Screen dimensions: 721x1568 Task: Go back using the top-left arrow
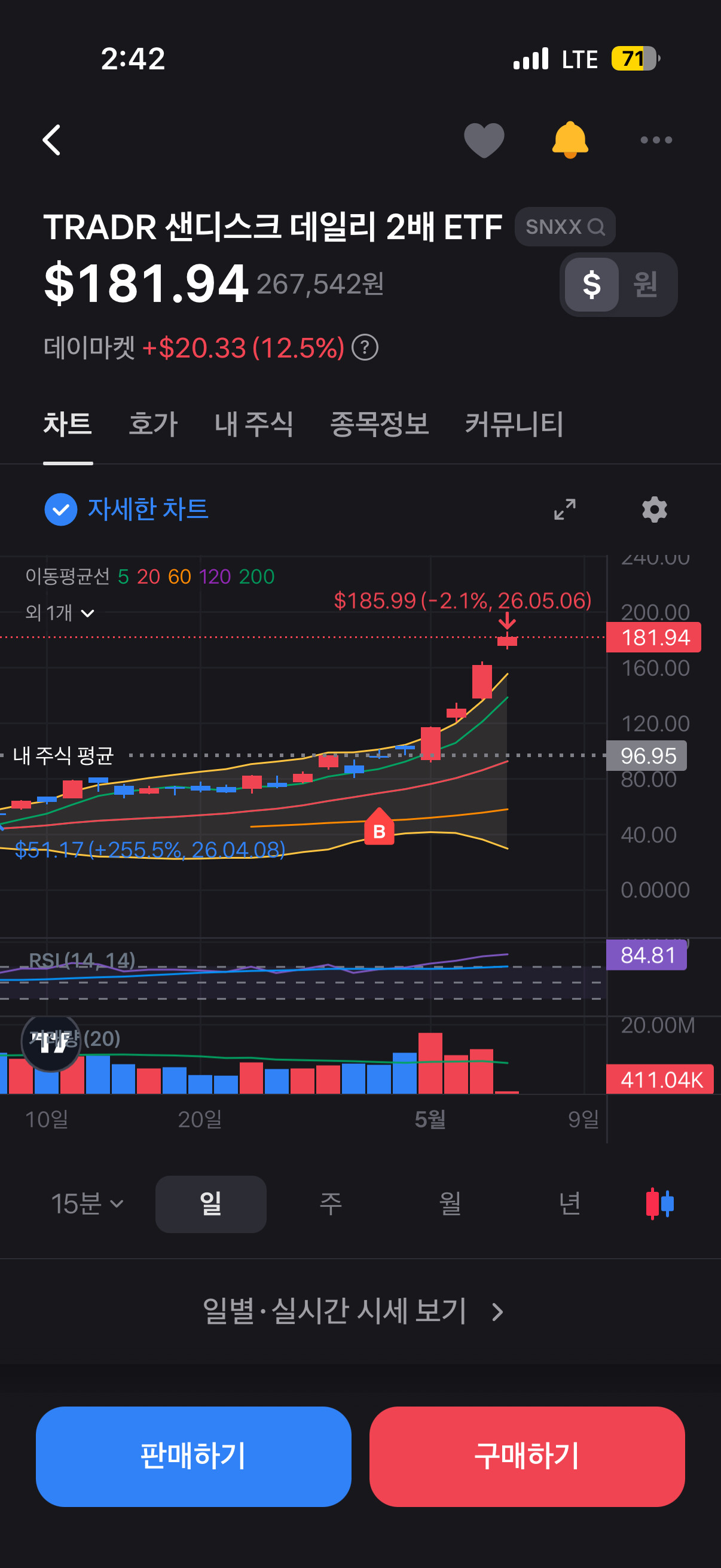(x=52, y=140)
